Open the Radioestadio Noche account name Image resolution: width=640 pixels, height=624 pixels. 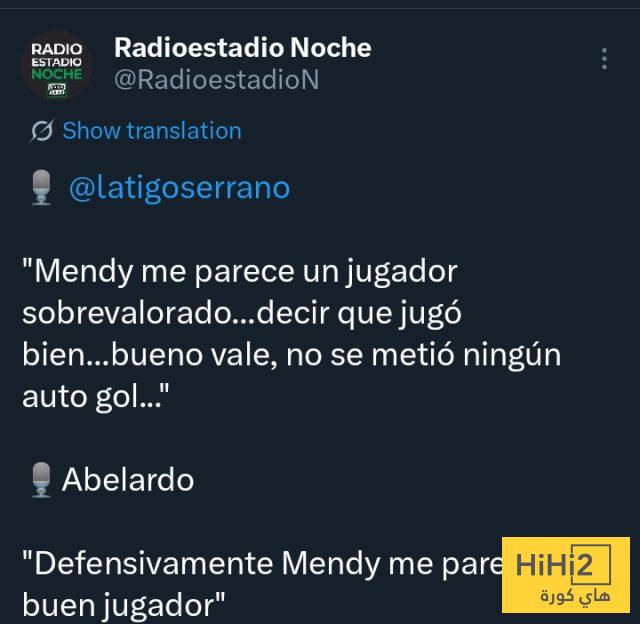pyautogui.click(x=242, y=47)
